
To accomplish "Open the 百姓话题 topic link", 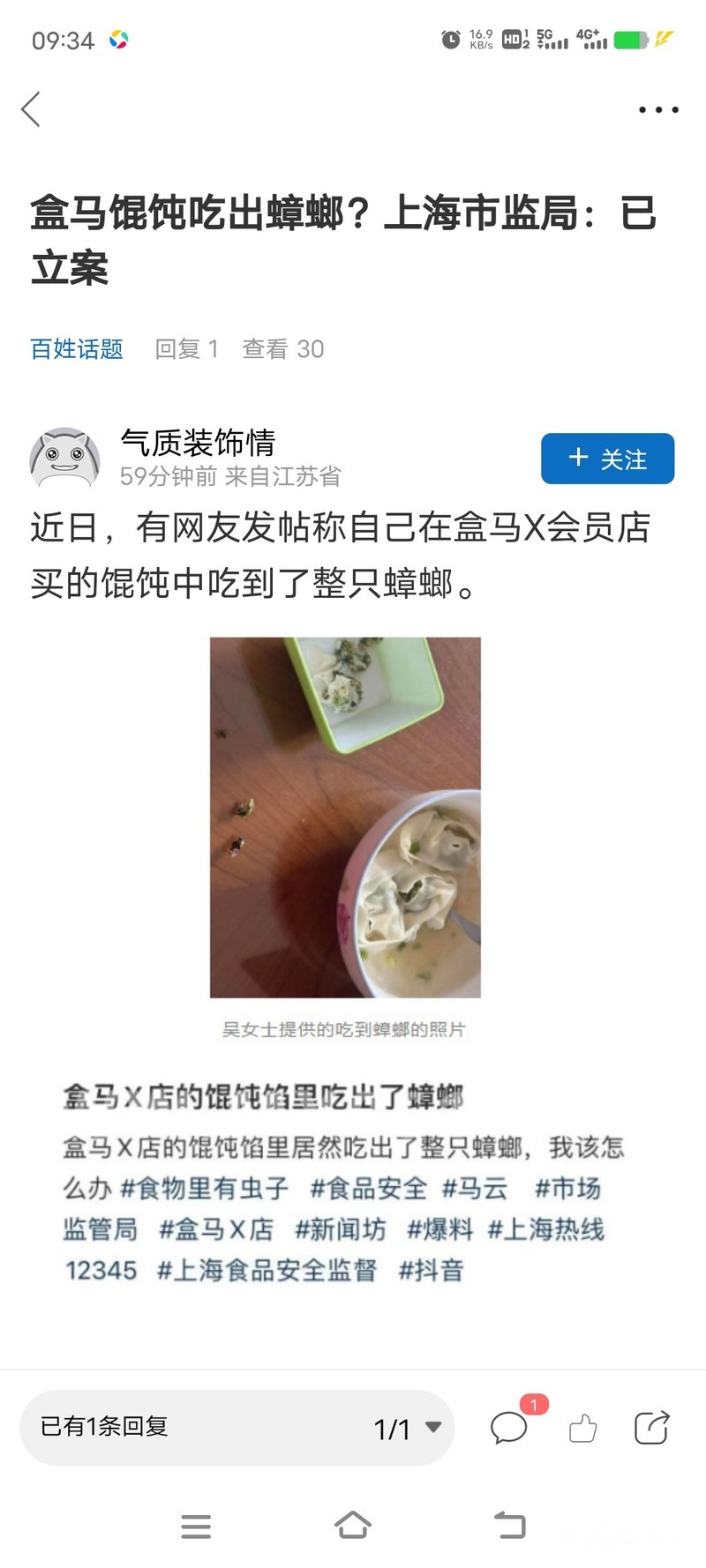I will point(77,349).
